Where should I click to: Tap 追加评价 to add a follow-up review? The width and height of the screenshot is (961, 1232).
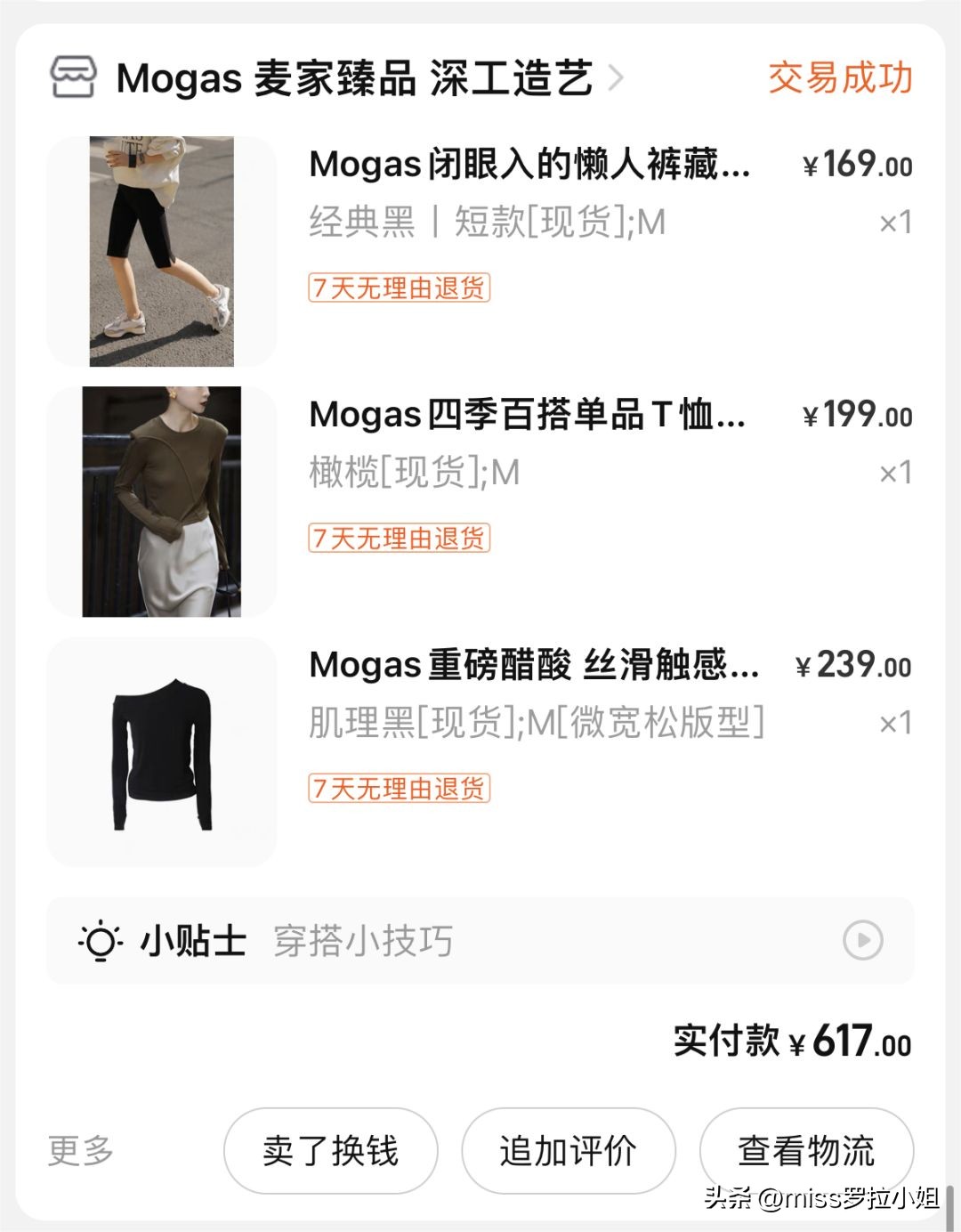click(x=567, y=1150)
